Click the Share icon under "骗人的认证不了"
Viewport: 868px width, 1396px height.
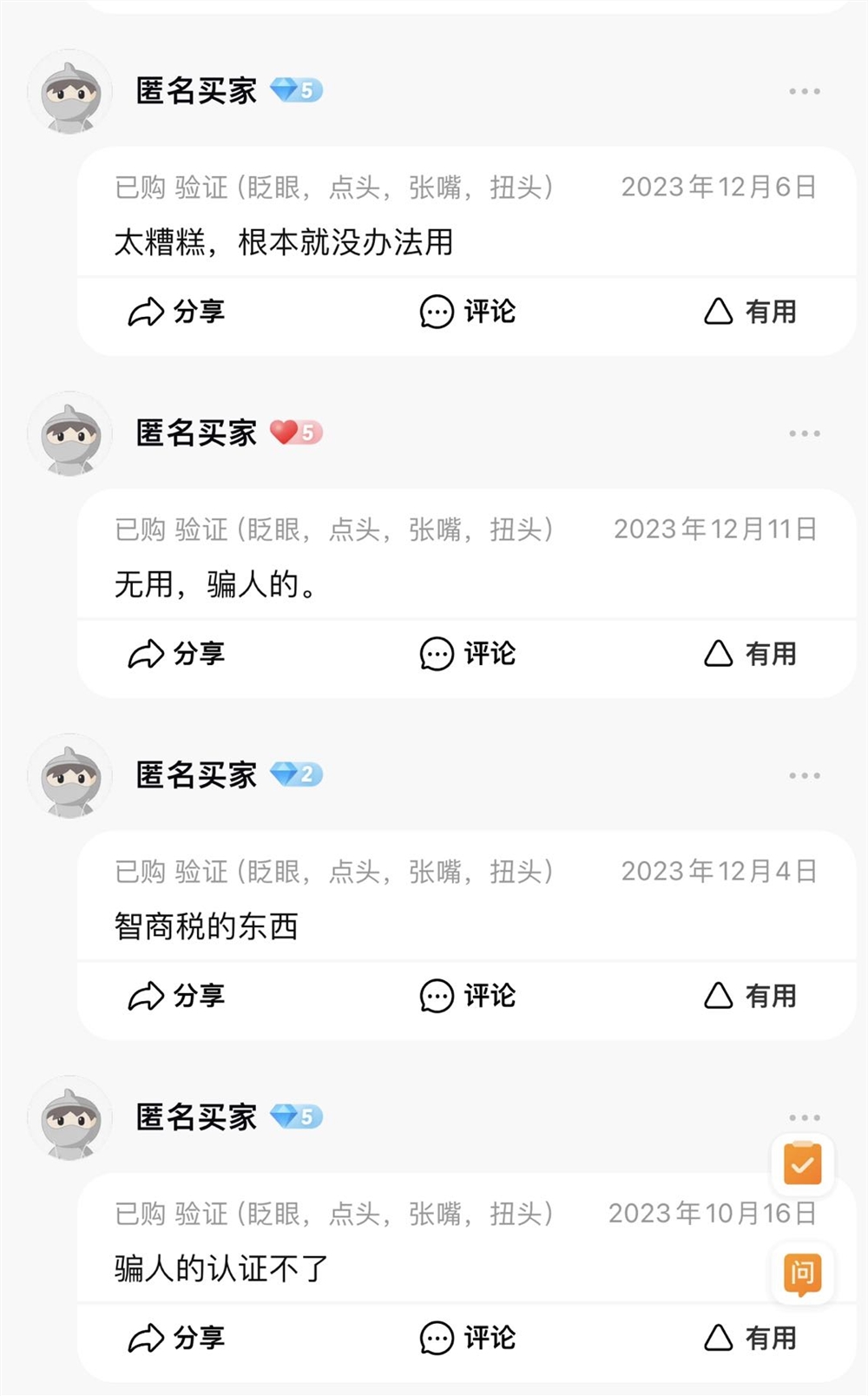point(149,1337)
